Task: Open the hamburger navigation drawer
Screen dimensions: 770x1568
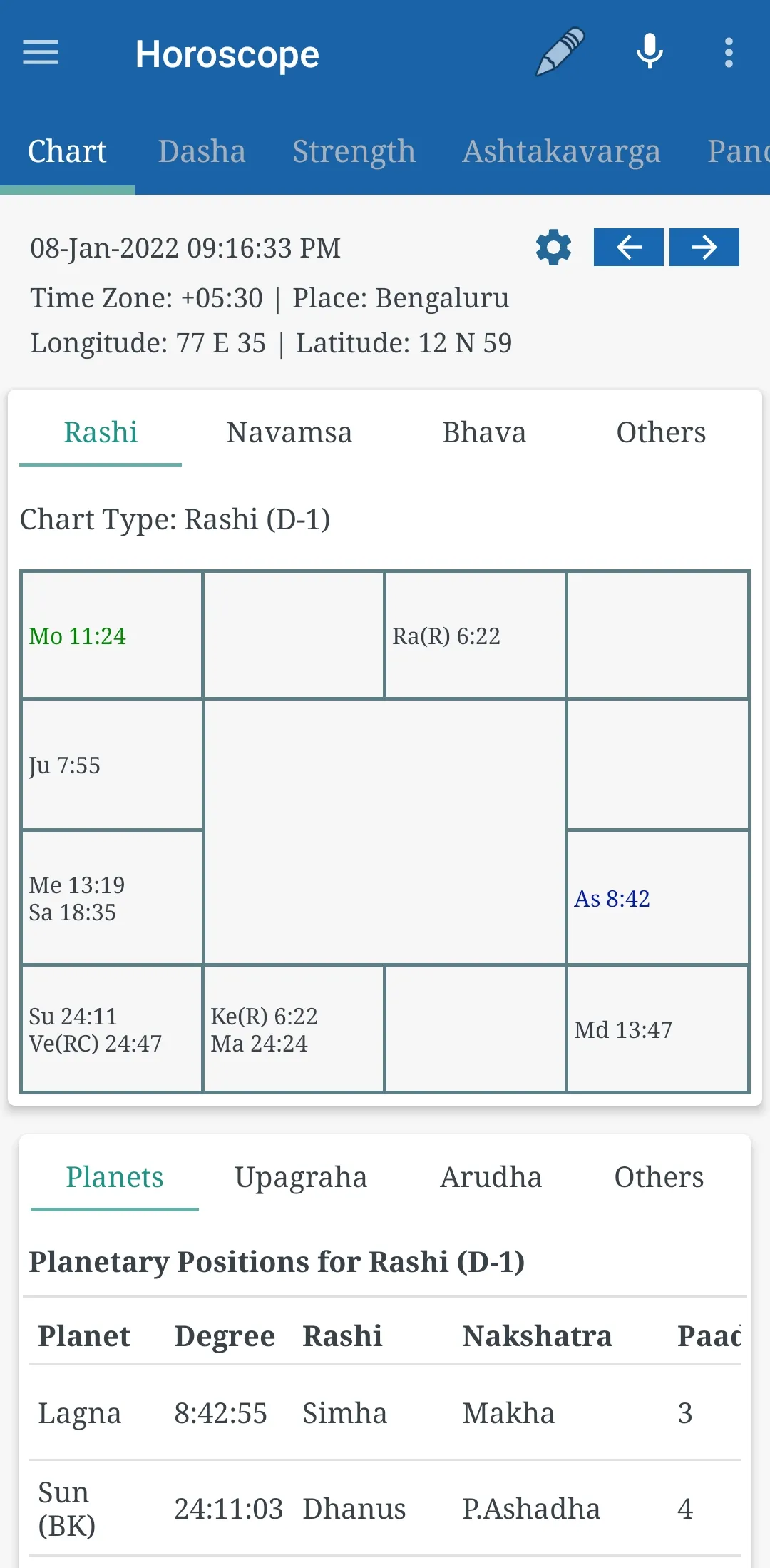Action: [41, 53]
